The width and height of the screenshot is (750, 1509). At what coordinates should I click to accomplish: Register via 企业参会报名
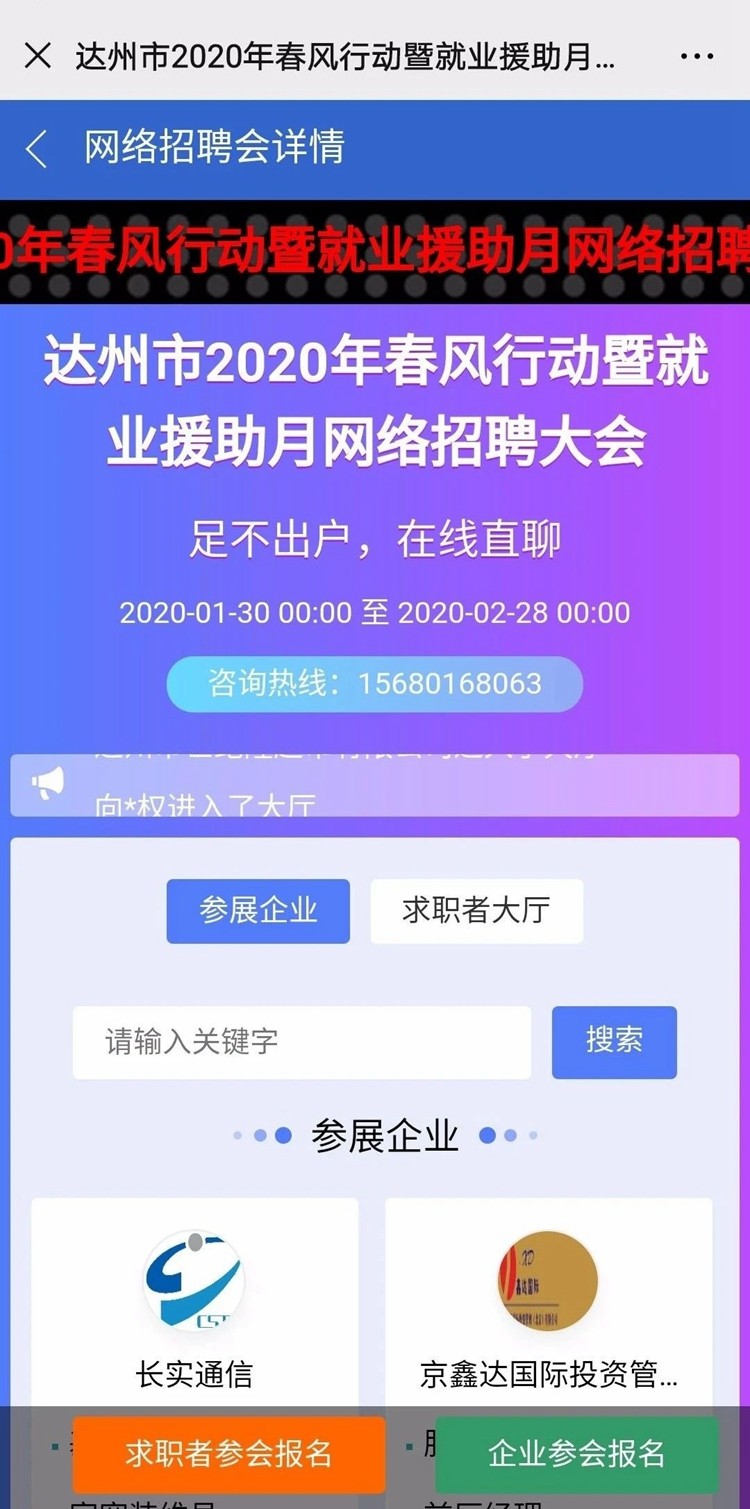click(x=577, y=1454)
